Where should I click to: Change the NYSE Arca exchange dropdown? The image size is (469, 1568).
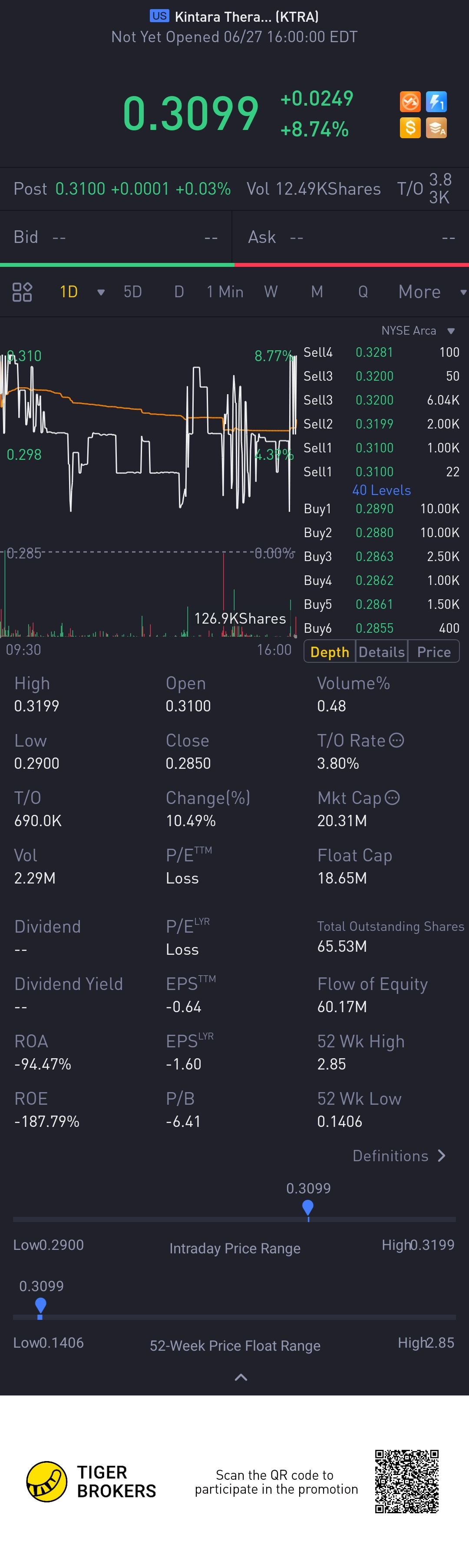click(x=417, y=331)
